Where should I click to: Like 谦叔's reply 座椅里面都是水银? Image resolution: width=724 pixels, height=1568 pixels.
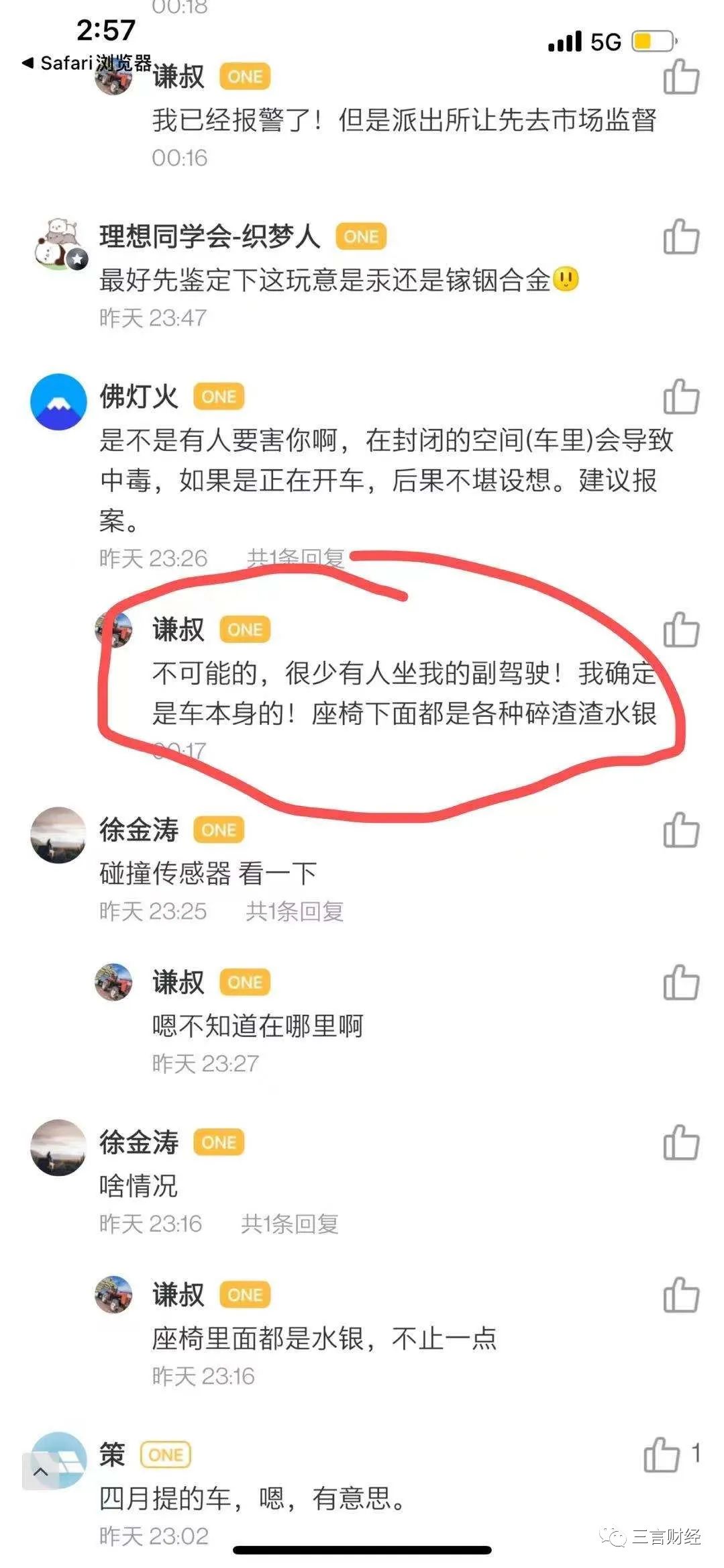680,1295
